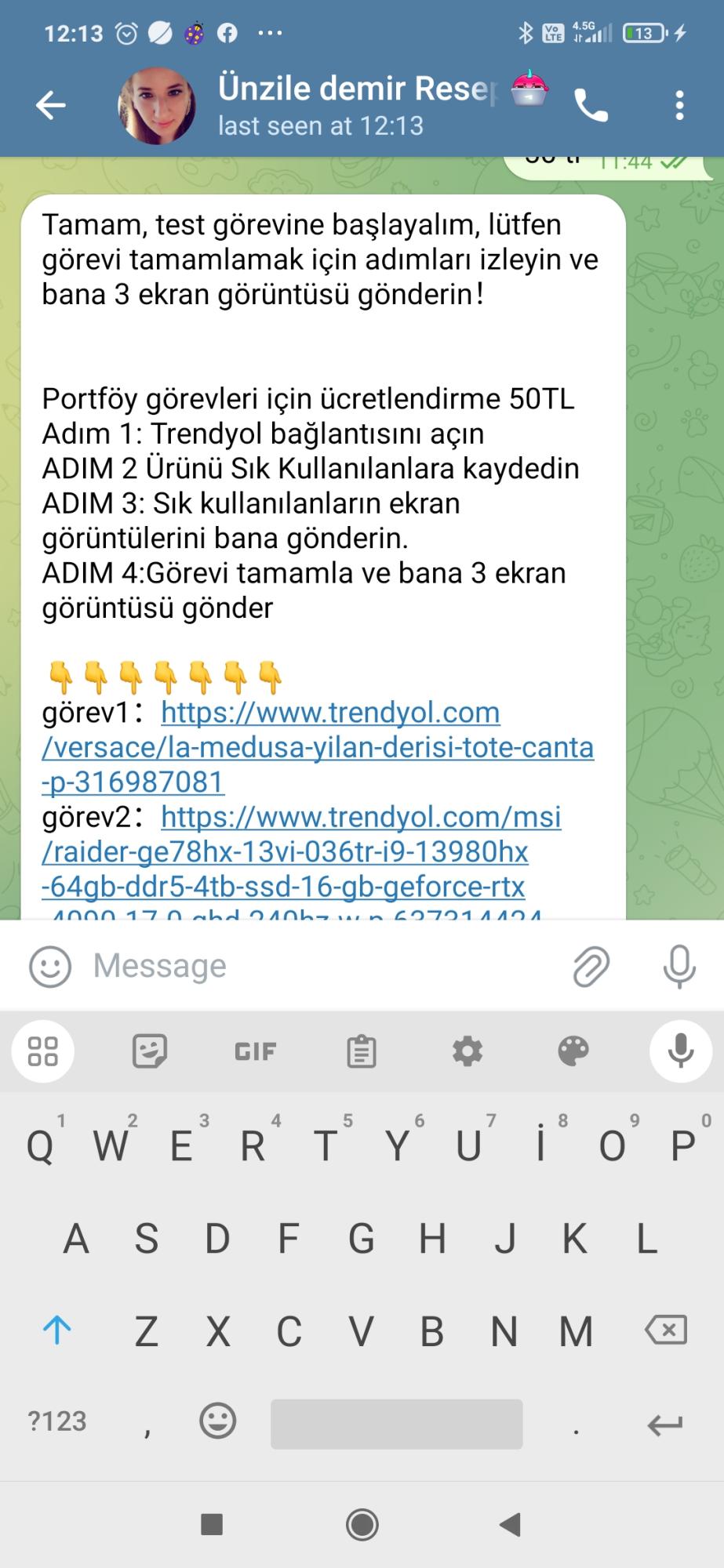Open Ünzile demir's profile picture
Viewport: 724px width, 1568px height.
156,106
